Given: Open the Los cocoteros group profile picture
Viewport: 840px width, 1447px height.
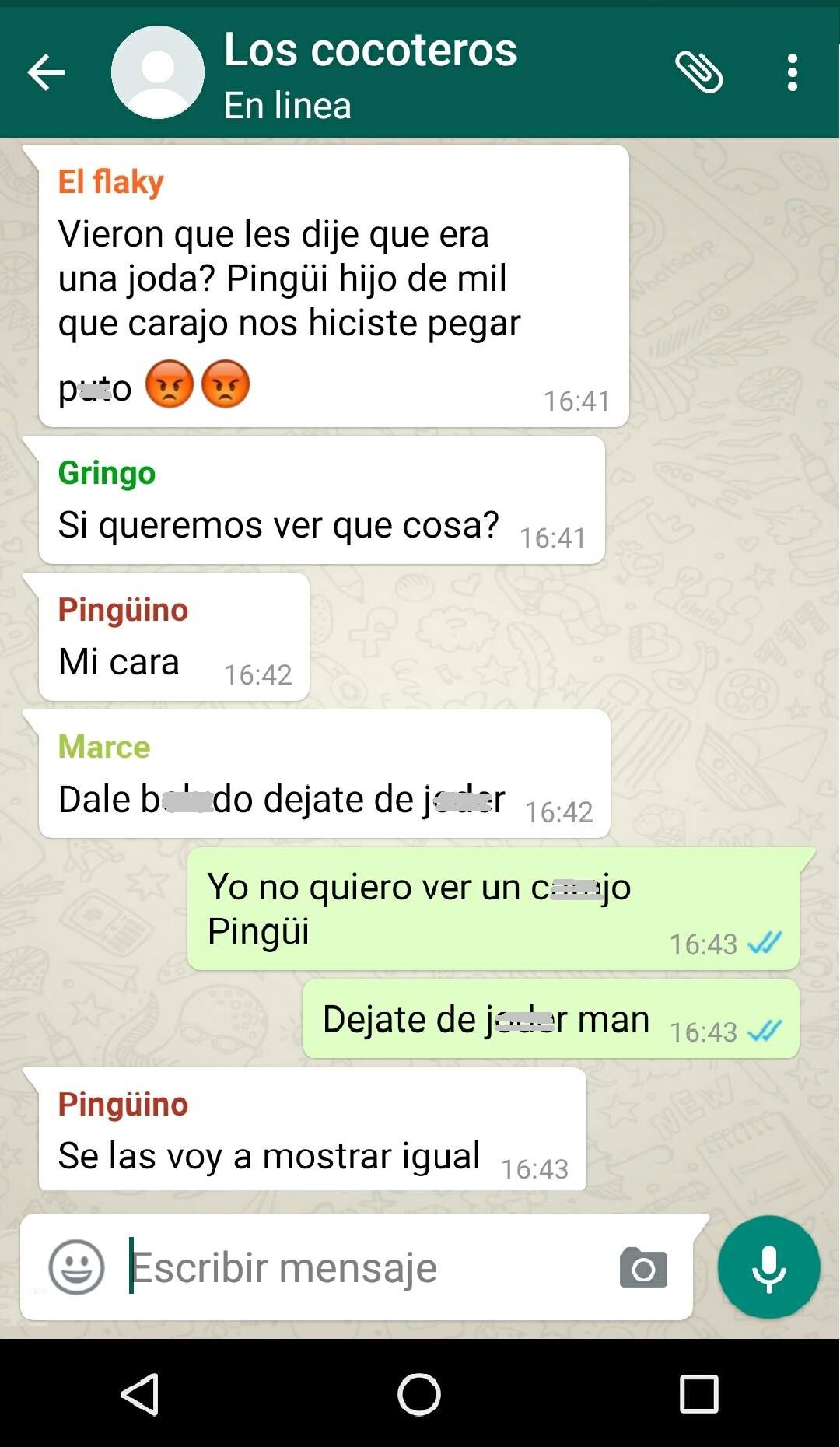Looking at the screenshot, I should click(158, 72).
